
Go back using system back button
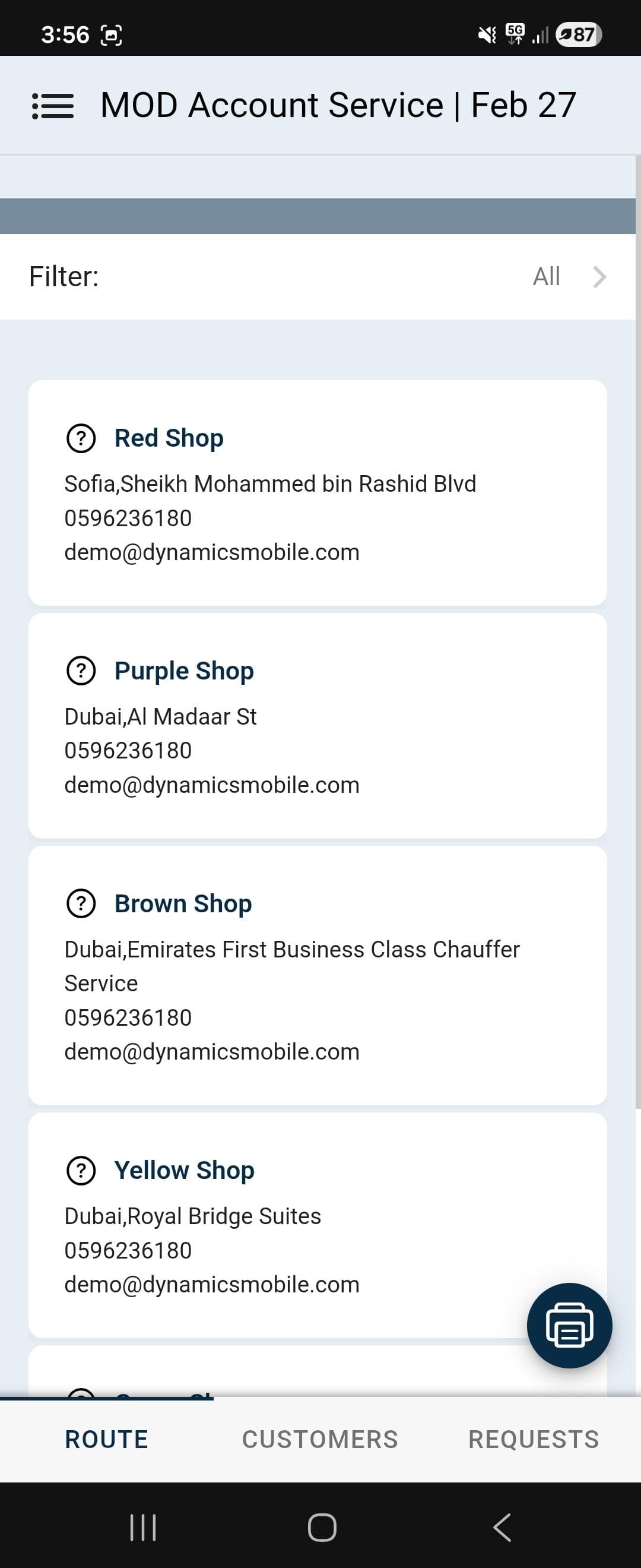502,1527
